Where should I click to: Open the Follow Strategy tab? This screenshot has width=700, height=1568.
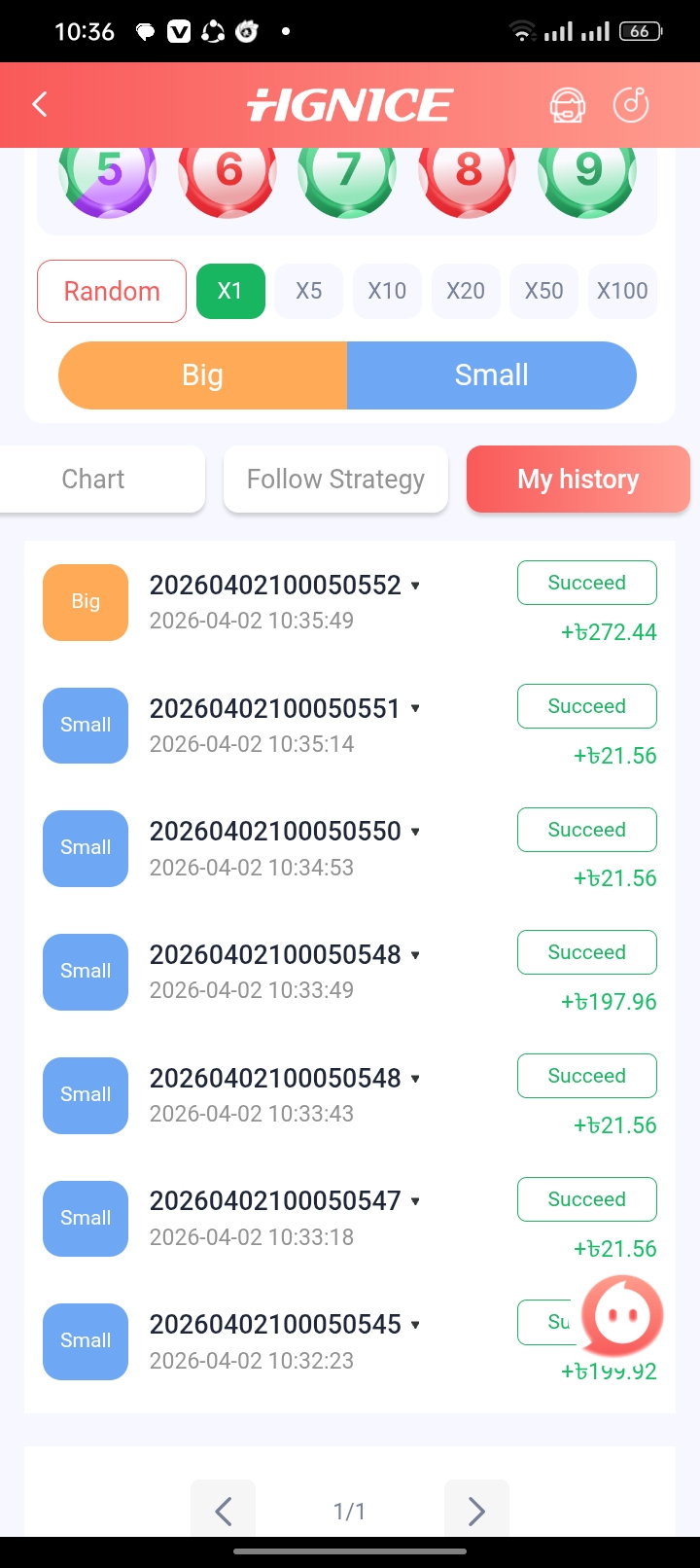click(x=335, y=479)
